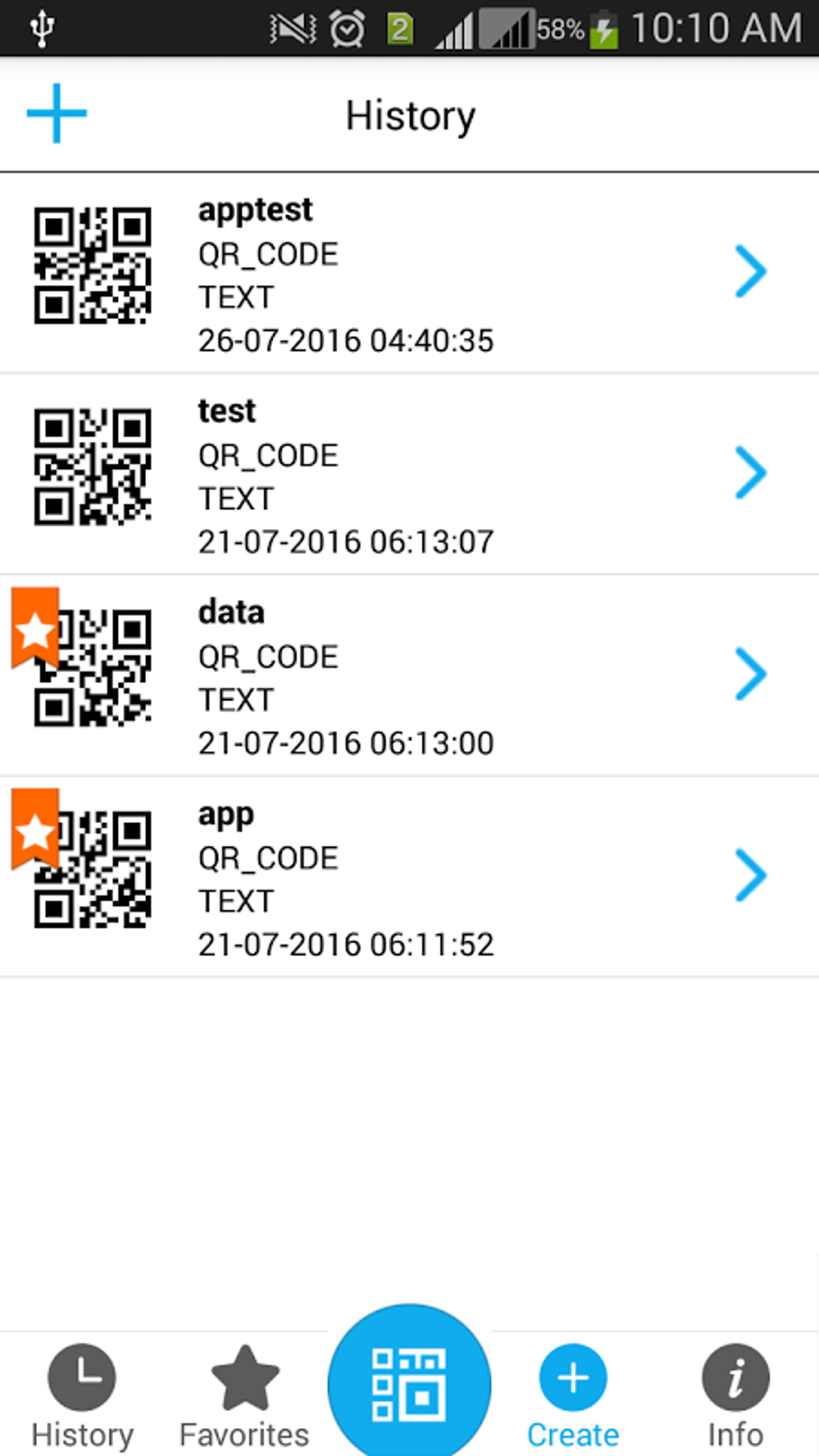Screen dimensions: 819x1456
Task: Open the History tab via clock icon
Action: 83,1375
